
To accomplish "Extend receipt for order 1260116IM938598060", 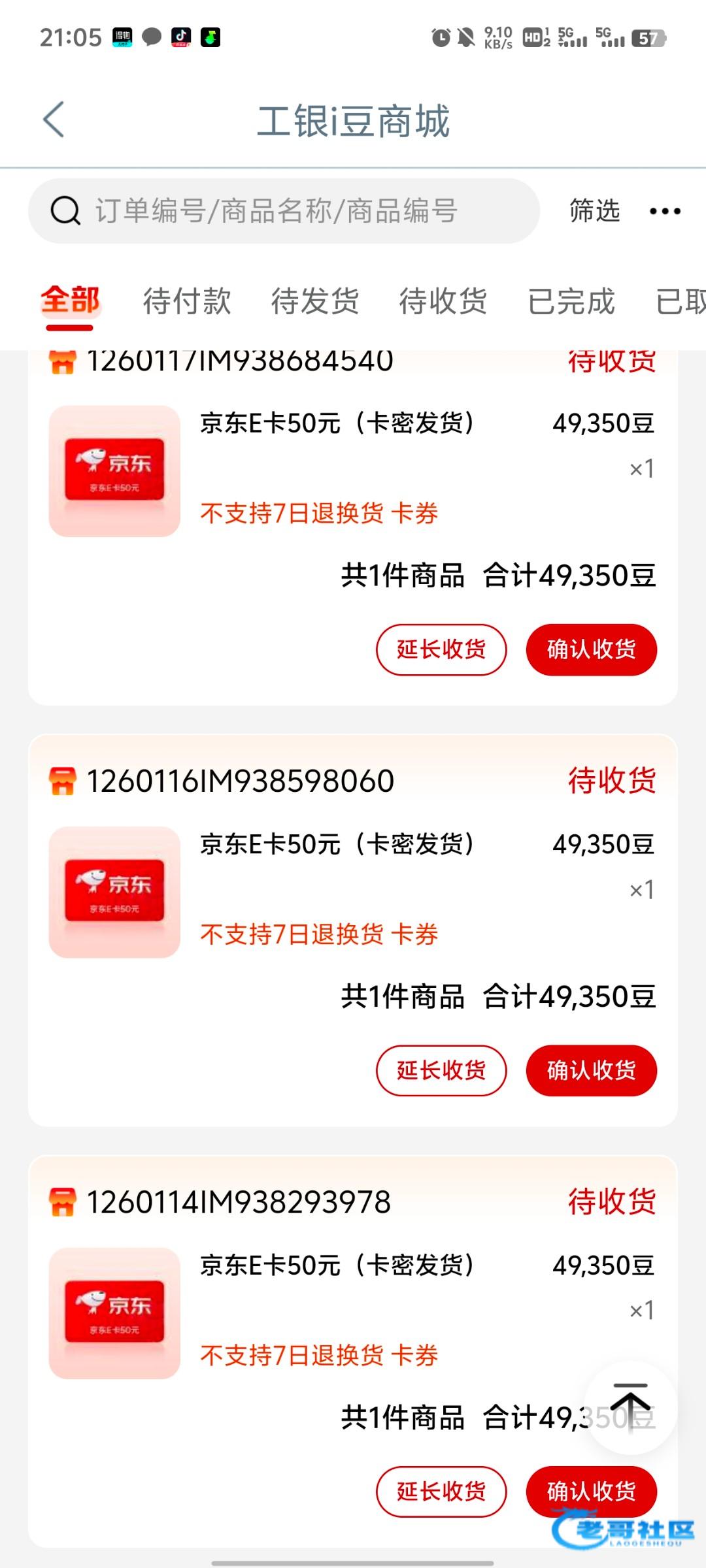I will click(x=441, y=1070).
